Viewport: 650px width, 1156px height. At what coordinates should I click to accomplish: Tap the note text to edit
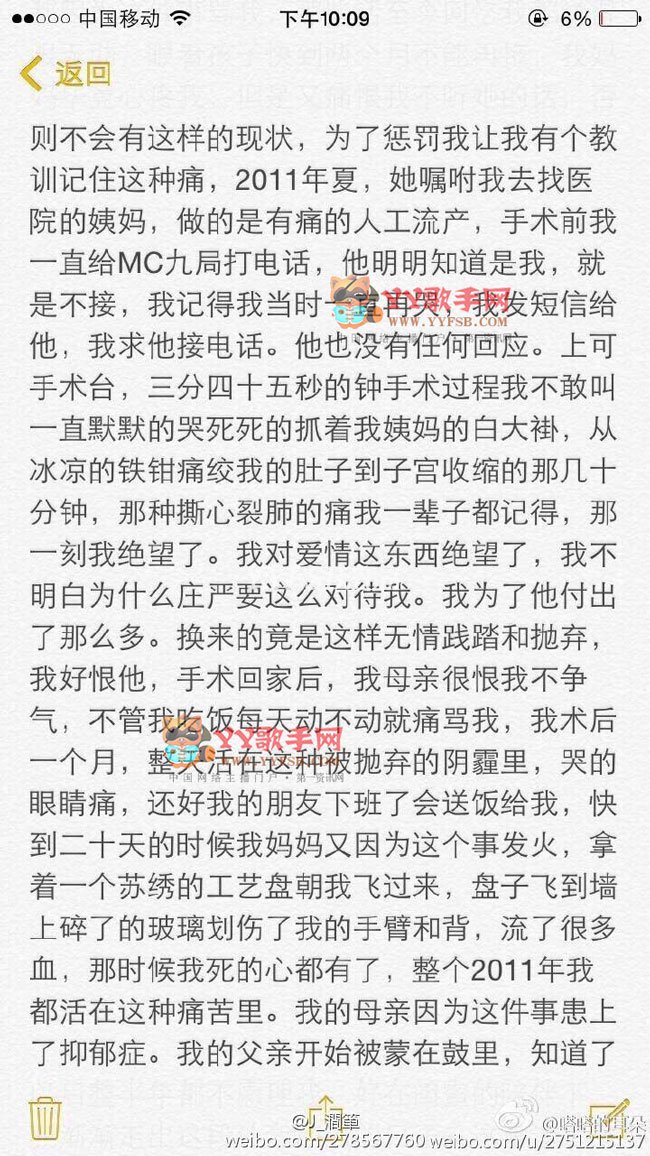click(324, 580)
